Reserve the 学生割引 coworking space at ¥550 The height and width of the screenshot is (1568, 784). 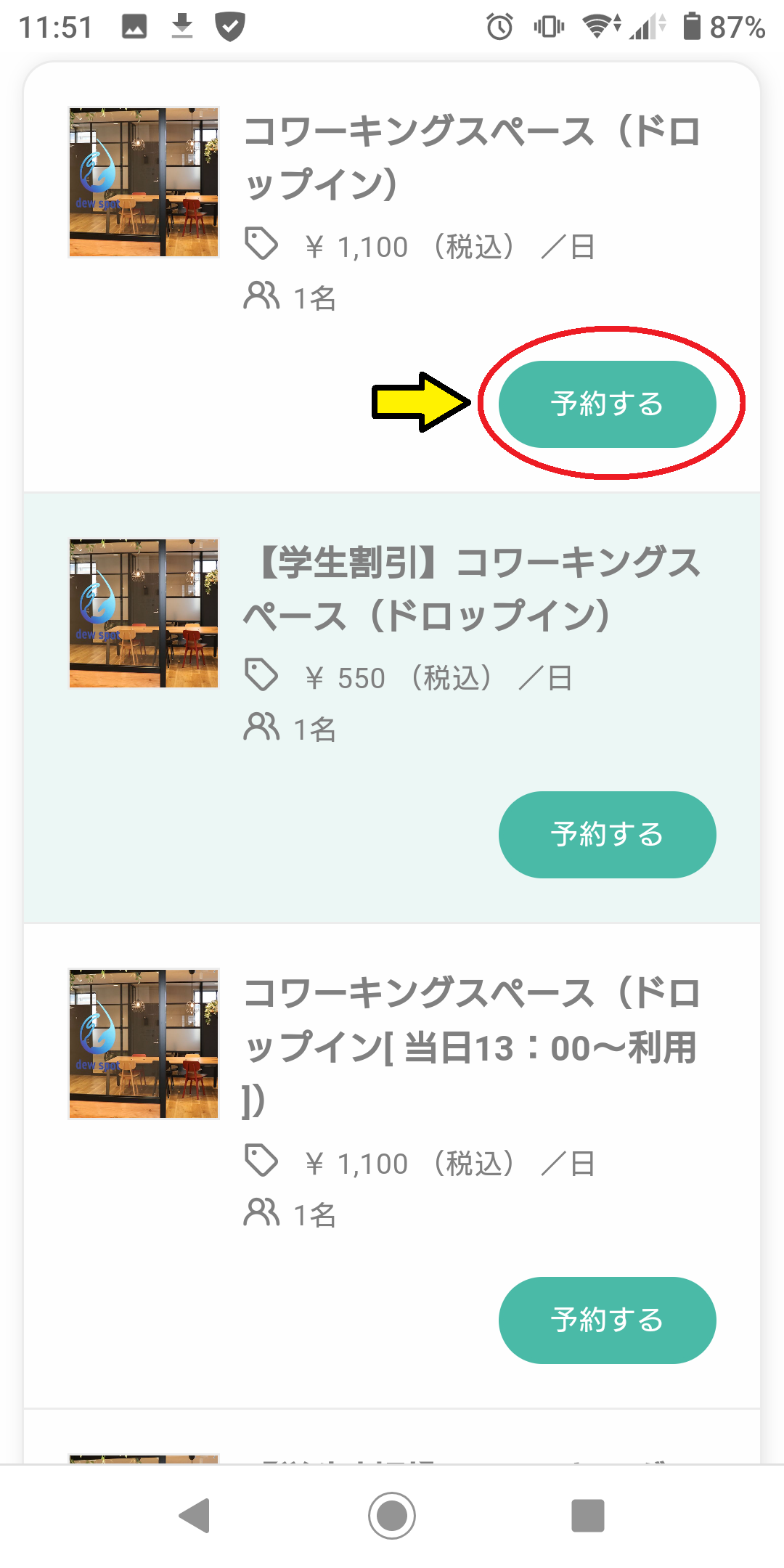[607, 835]
